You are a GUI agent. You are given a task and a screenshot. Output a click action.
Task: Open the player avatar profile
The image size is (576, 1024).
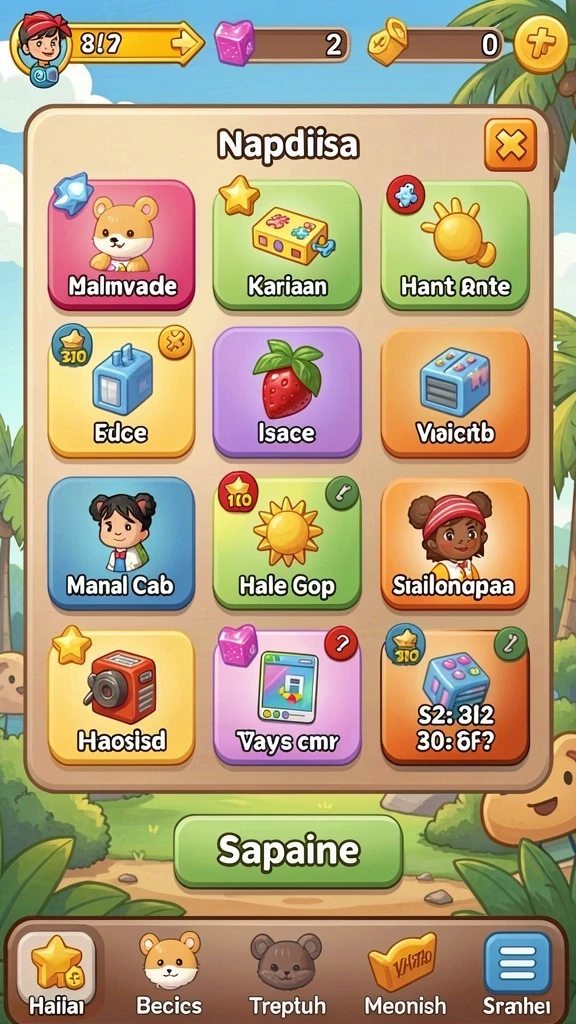40,48
